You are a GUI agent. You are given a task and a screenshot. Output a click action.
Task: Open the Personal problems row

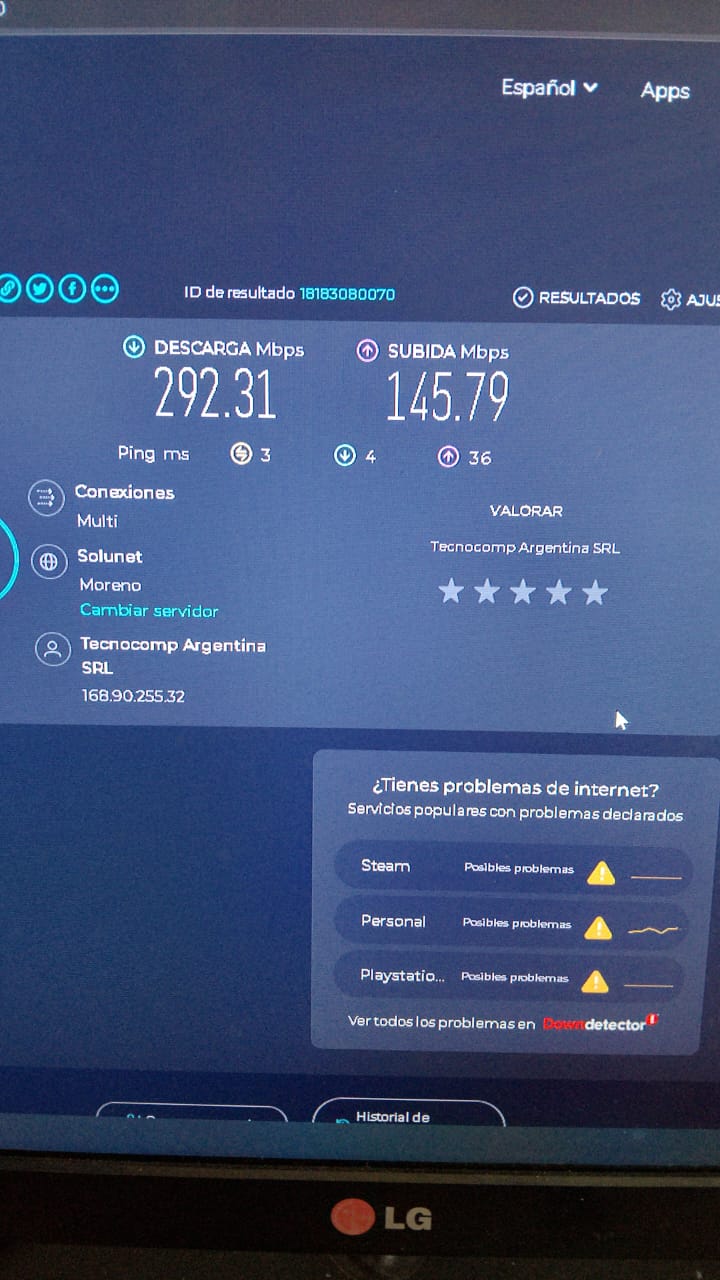tap(510, 923)
